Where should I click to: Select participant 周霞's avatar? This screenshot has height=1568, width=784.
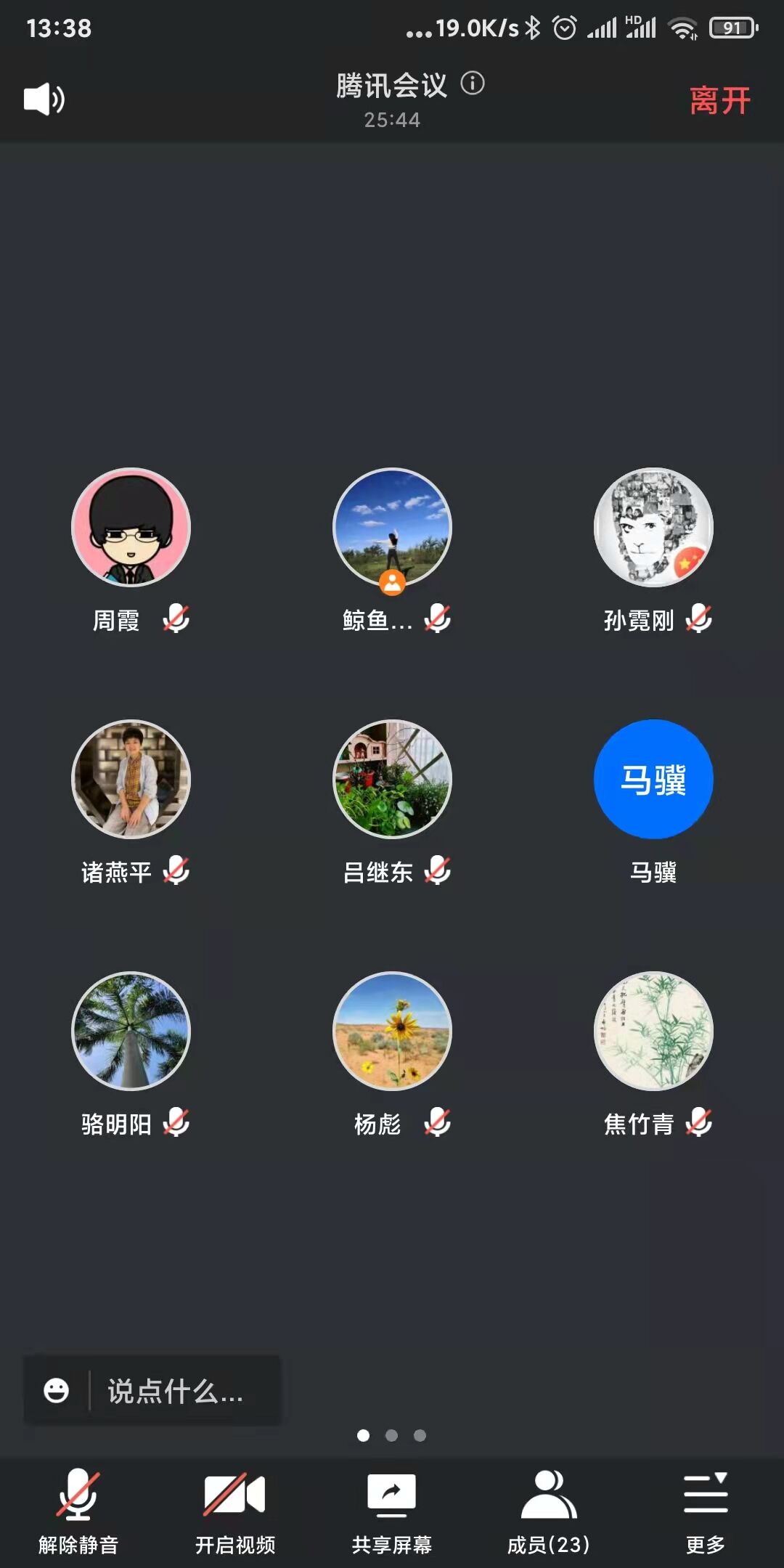131,527
